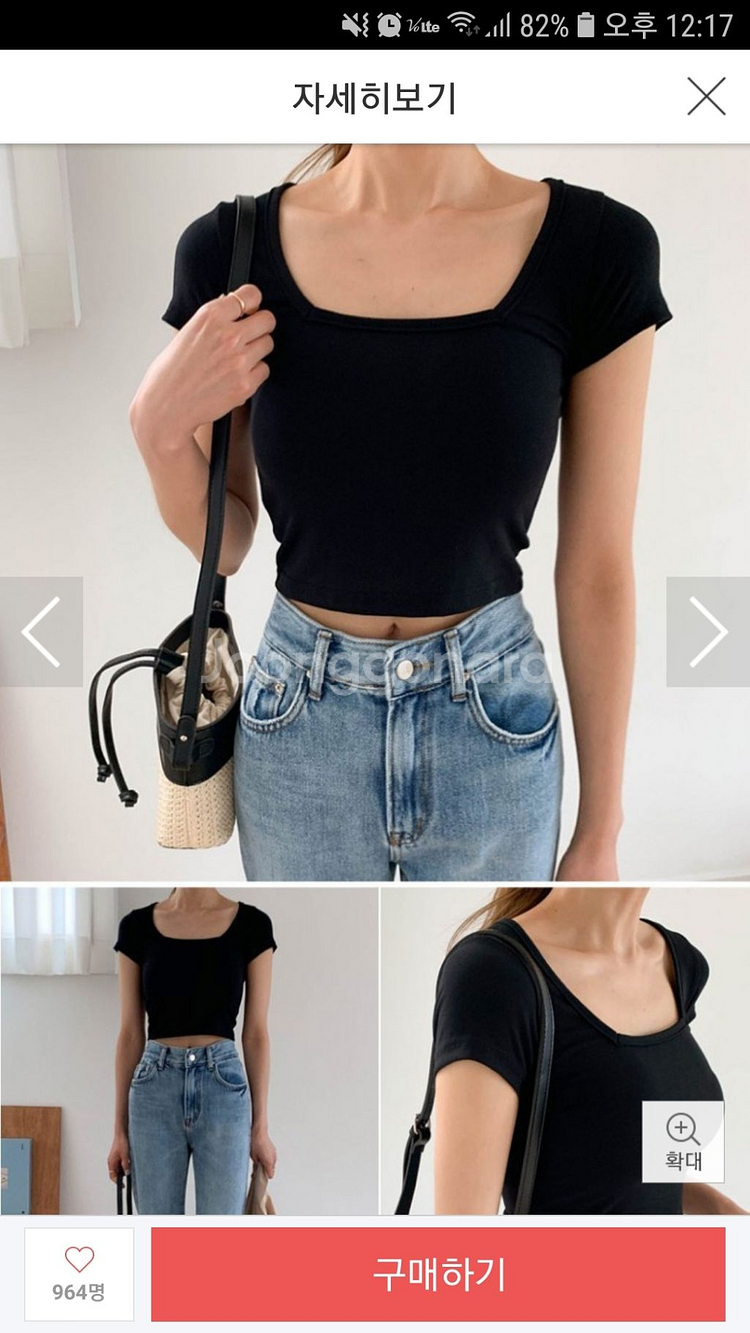
Task: Tap the 확대 magnify button
Action: click(683, 1142)
